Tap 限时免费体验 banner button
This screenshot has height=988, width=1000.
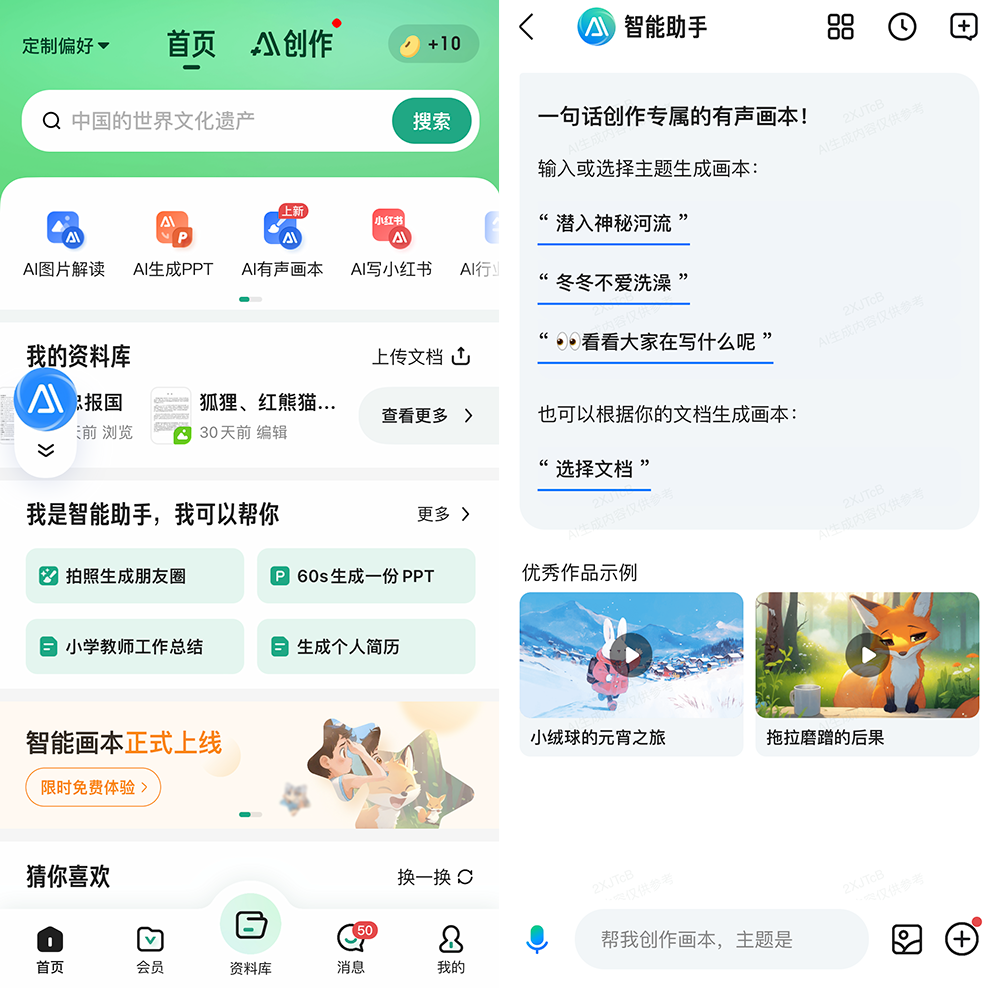point(93,787)
